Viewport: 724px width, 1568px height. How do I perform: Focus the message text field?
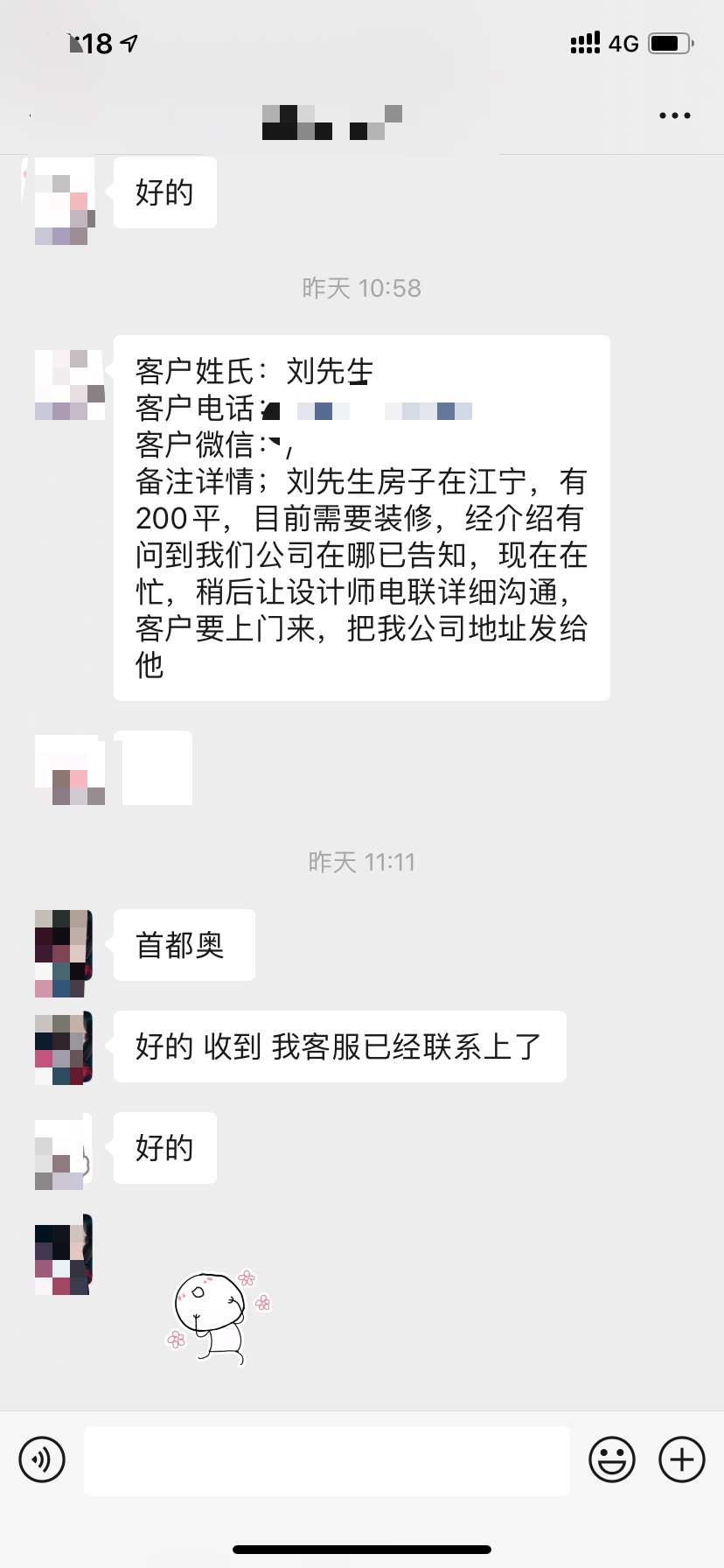(326, 1459)
